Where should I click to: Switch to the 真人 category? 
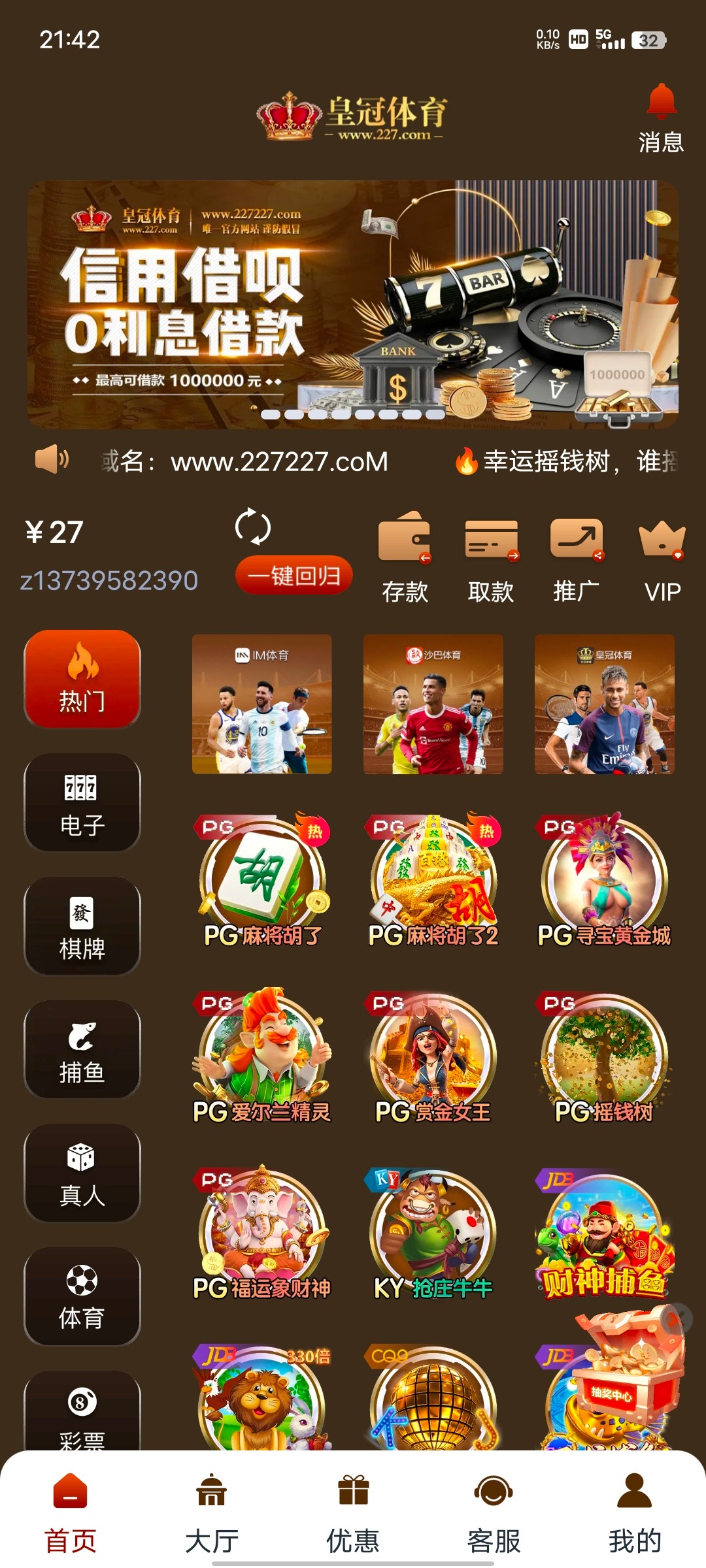[82, 1173]
